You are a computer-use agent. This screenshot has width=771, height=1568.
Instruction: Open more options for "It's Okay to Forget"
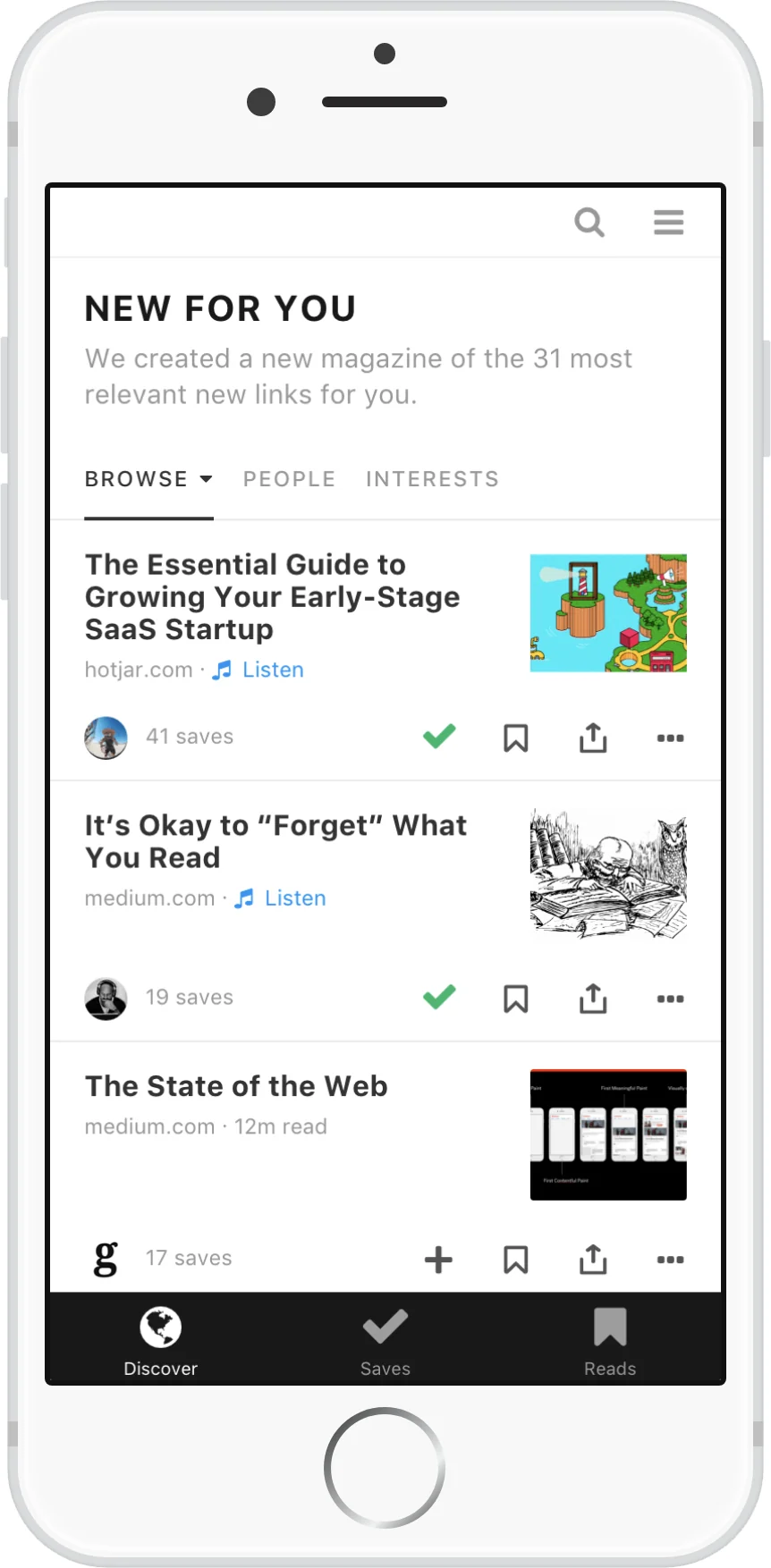click(x=670, y=999)
